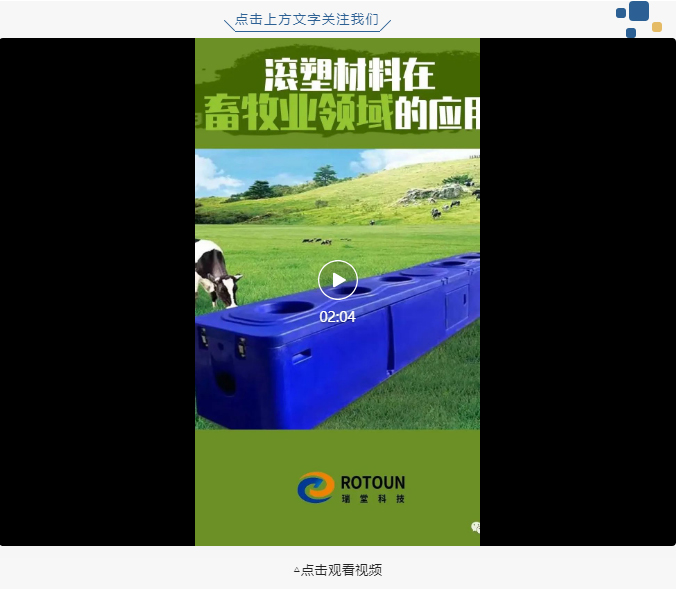Play the 02:04 video
676x589 pixels.
pos(338,280)
